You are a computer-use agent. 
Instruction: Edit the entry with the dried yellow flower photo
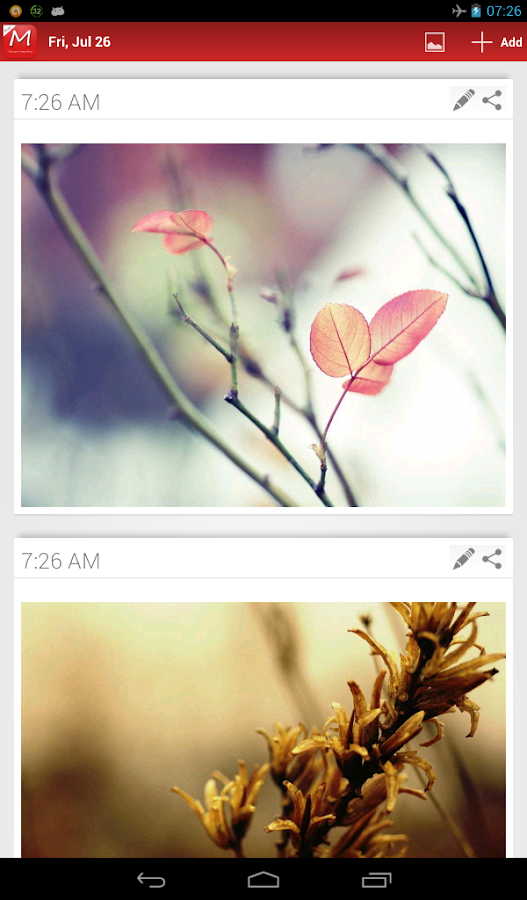pos(464,558)
